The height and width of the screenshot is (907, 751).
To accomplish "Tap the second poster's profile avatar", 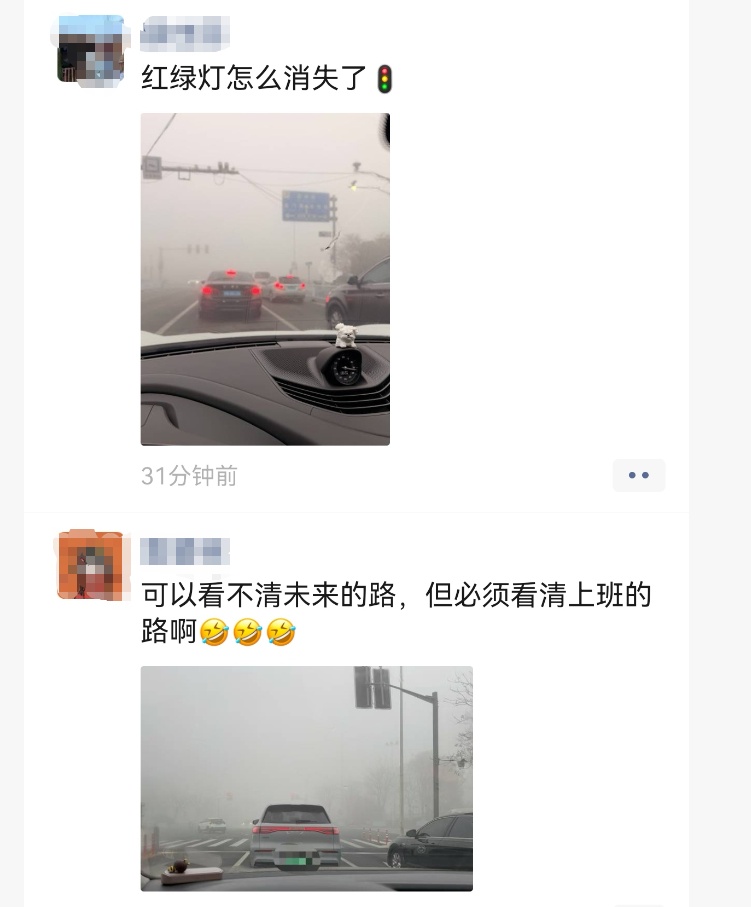I will tap(91, 564).
